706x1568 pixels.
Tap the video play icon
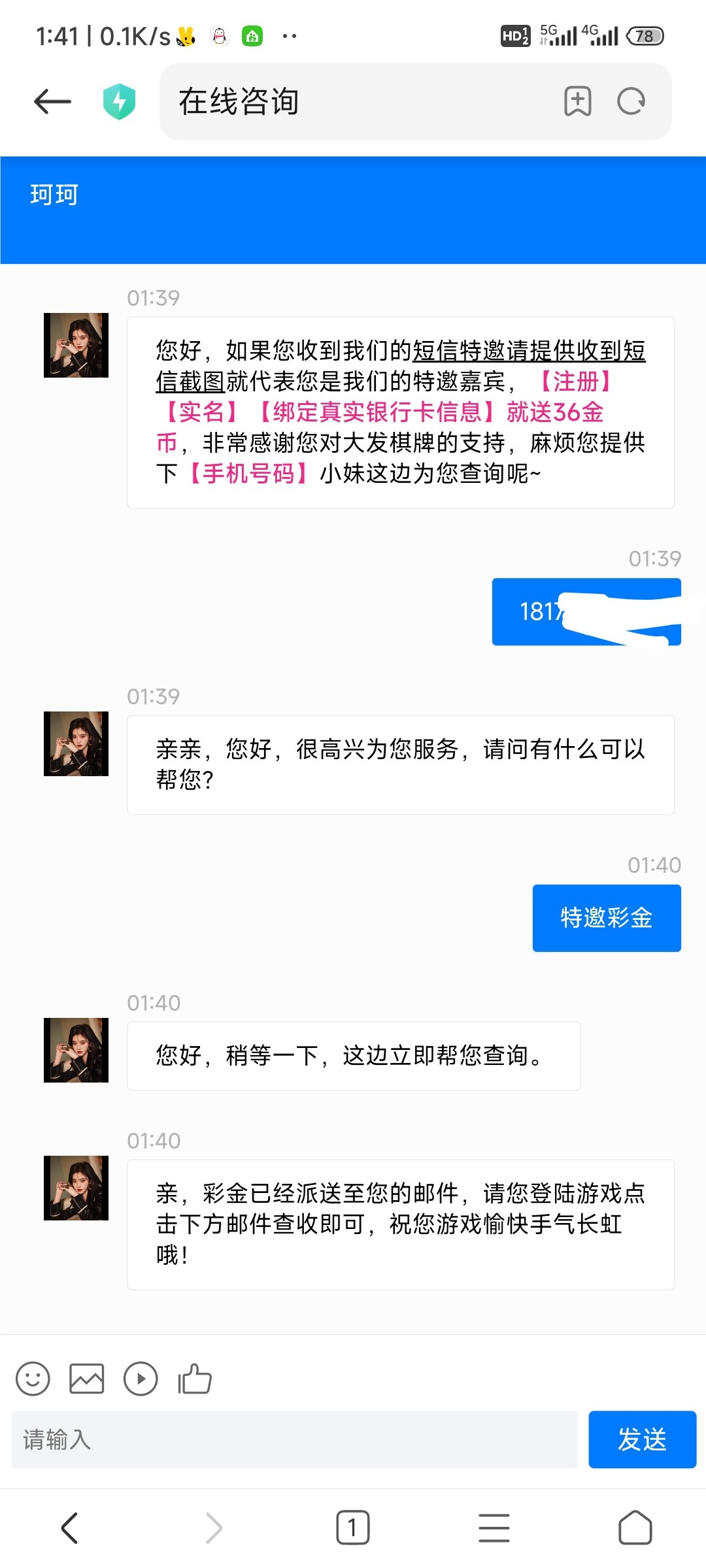(x=141, y=1379)
